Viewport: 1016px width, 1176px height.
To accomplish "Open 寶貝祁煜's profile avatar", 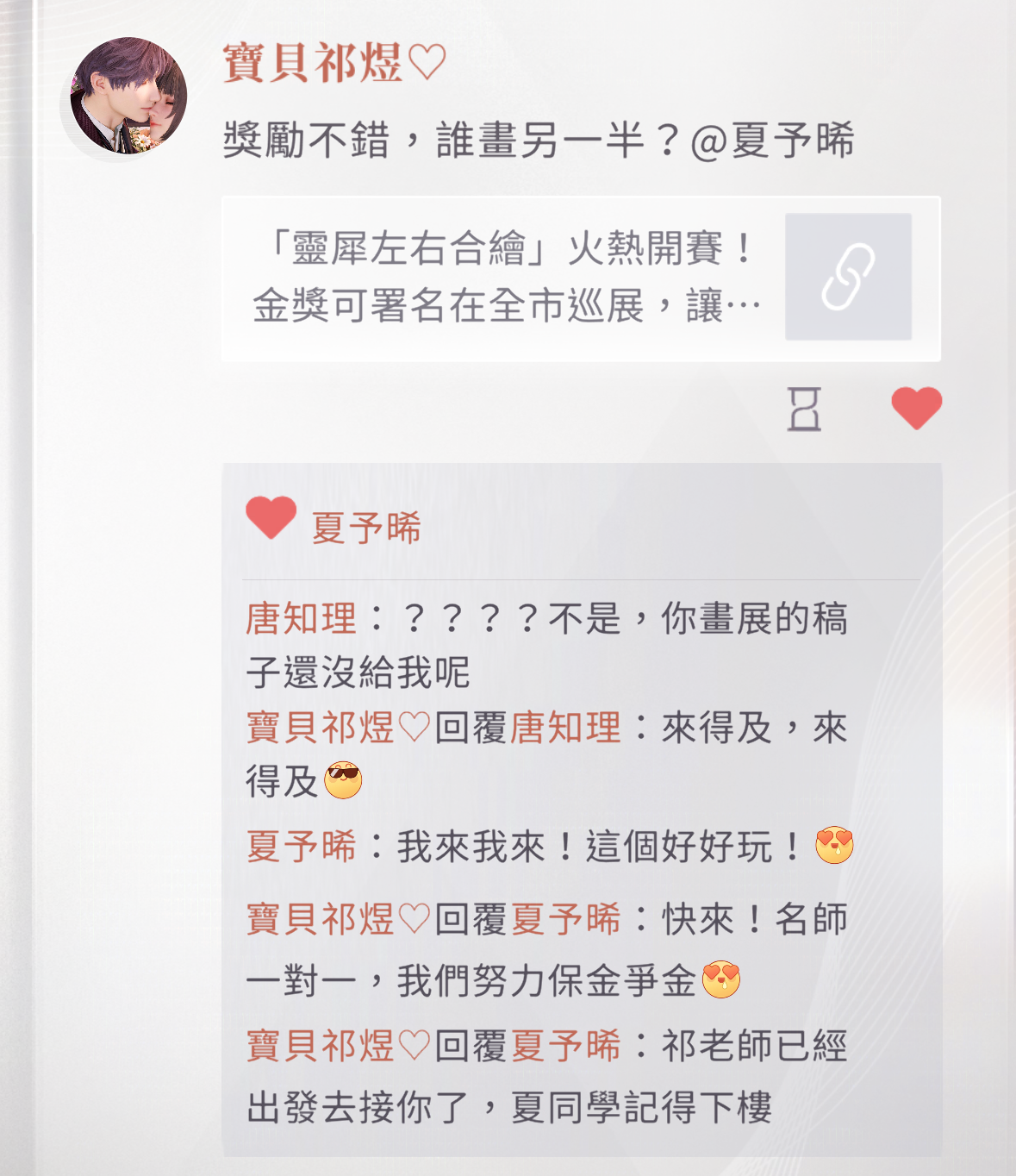I will (x=129, y=96).
